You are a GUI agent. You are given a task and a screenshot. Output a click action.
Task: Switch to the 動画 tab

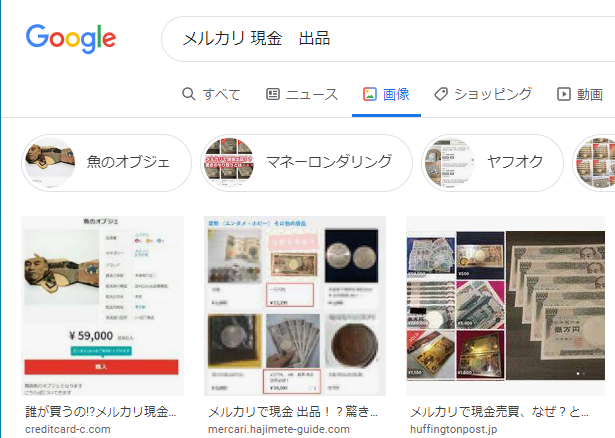[x=580, y=94]
